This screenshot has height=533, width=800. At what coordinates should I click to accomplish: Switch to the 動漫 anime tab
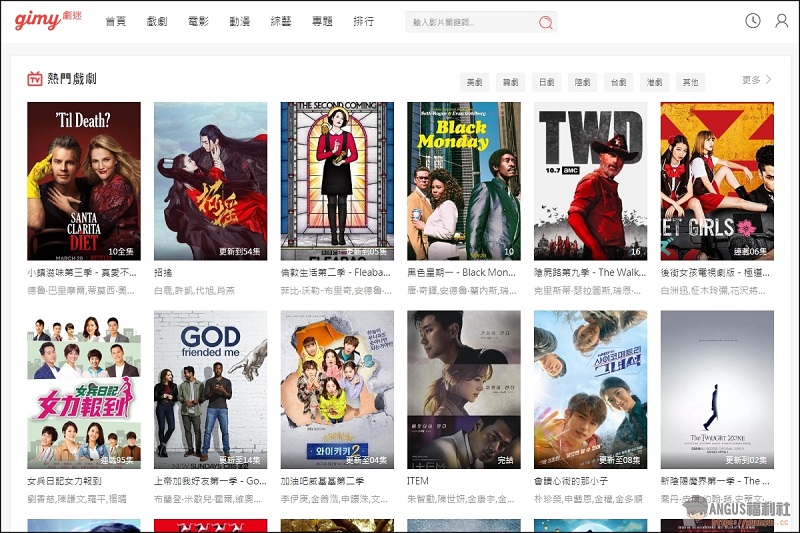pos(239,21)
